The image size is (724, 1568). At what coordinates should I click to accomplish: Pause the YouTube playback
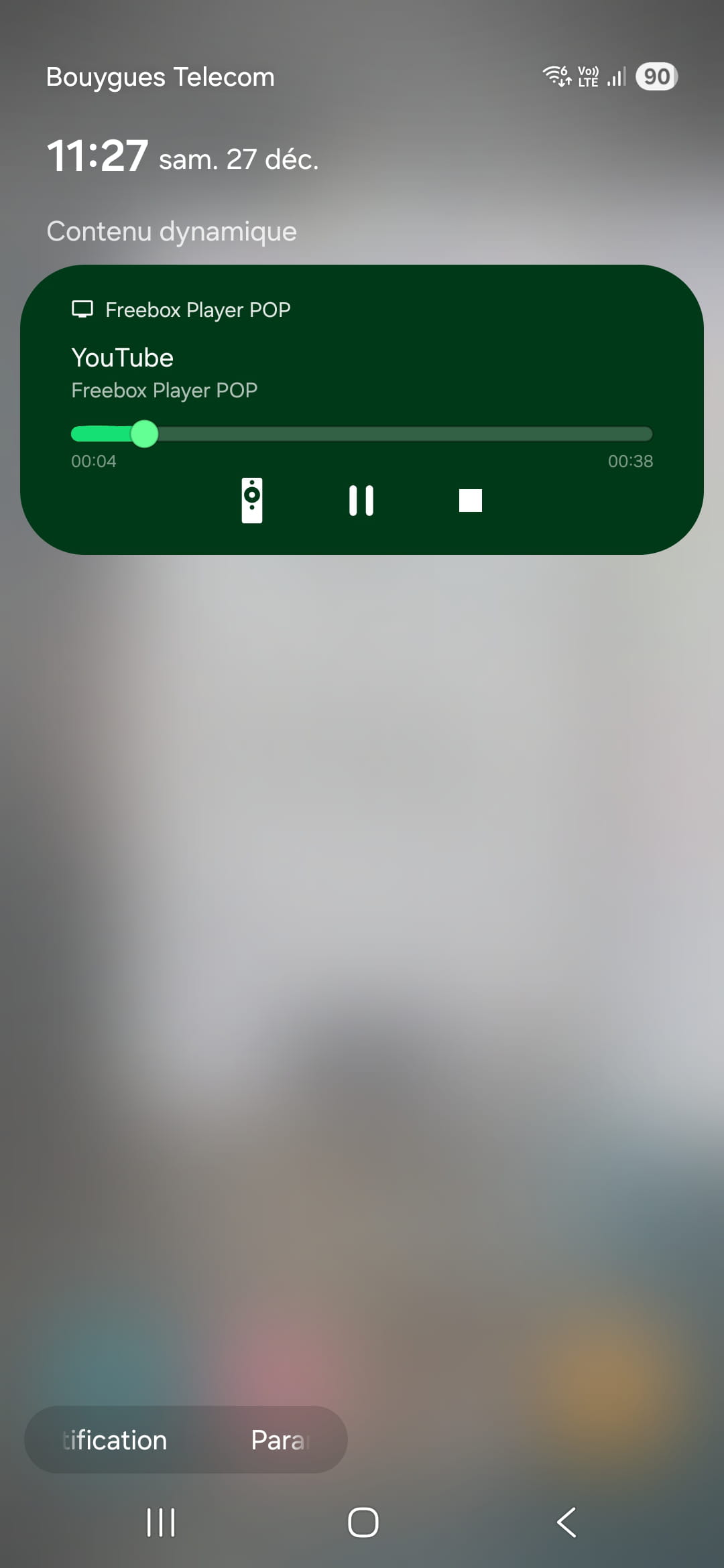click(x=361, y=501)
